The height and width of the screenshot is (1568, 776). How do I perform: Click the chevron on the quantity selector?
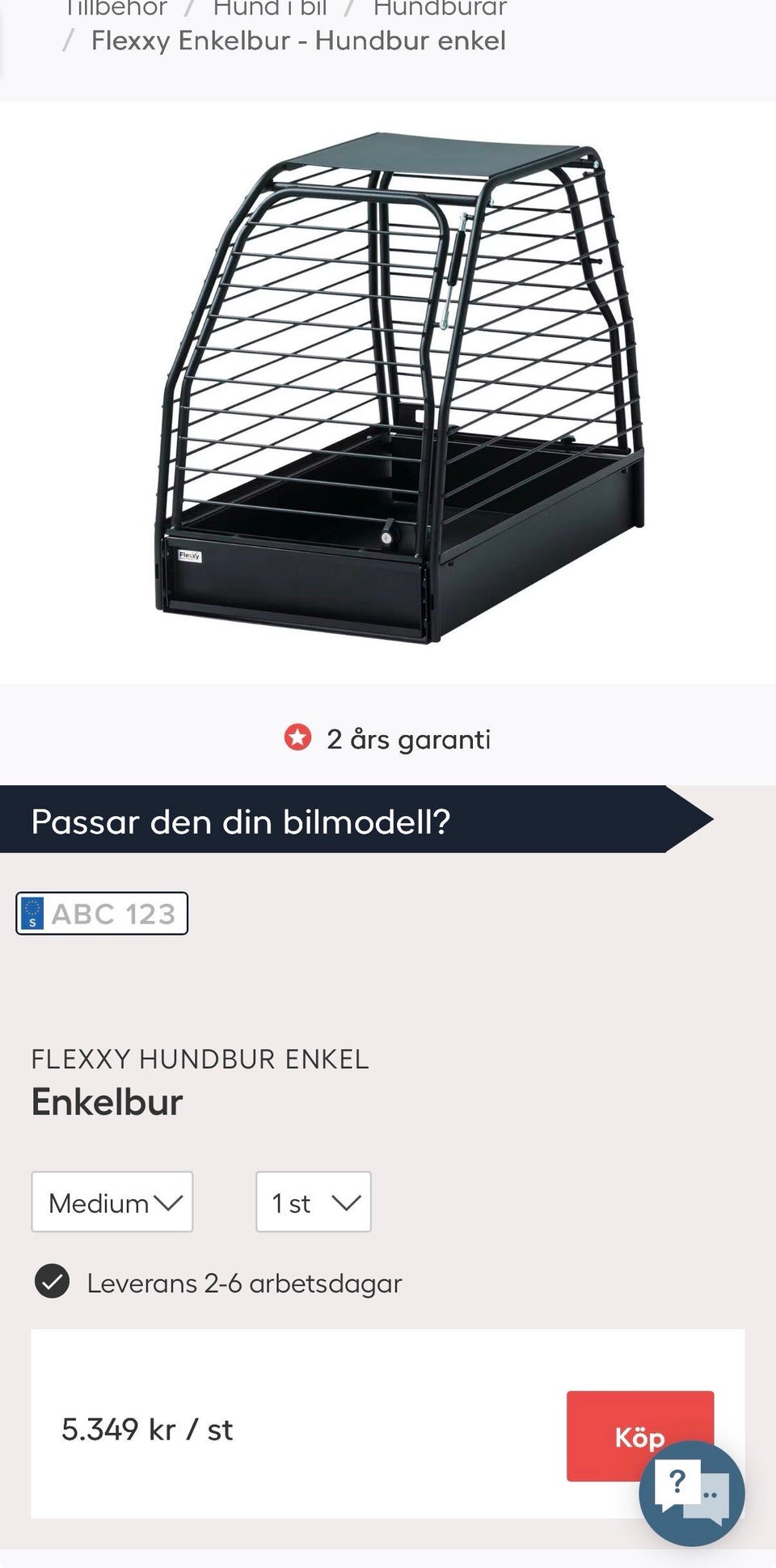(x=347, y=1202)
